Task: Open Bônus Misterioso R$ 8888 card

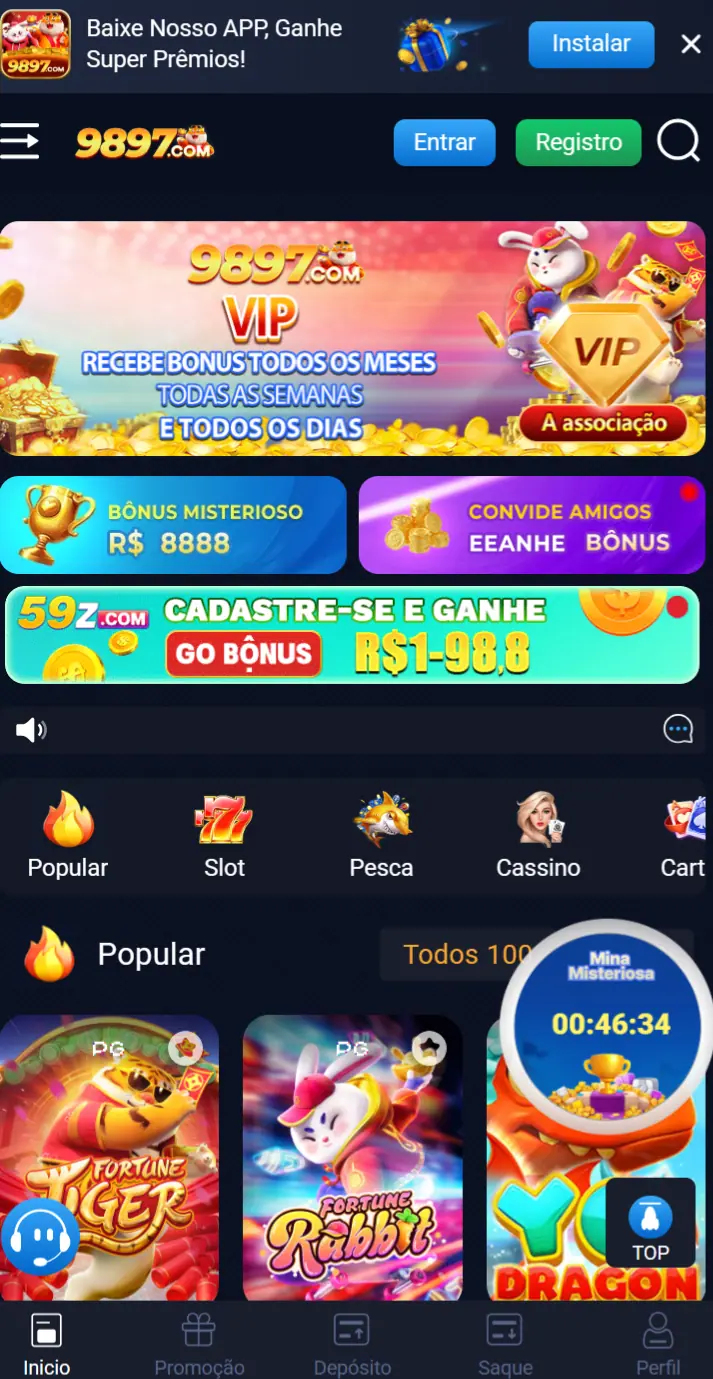Action: tap(173, 525)
